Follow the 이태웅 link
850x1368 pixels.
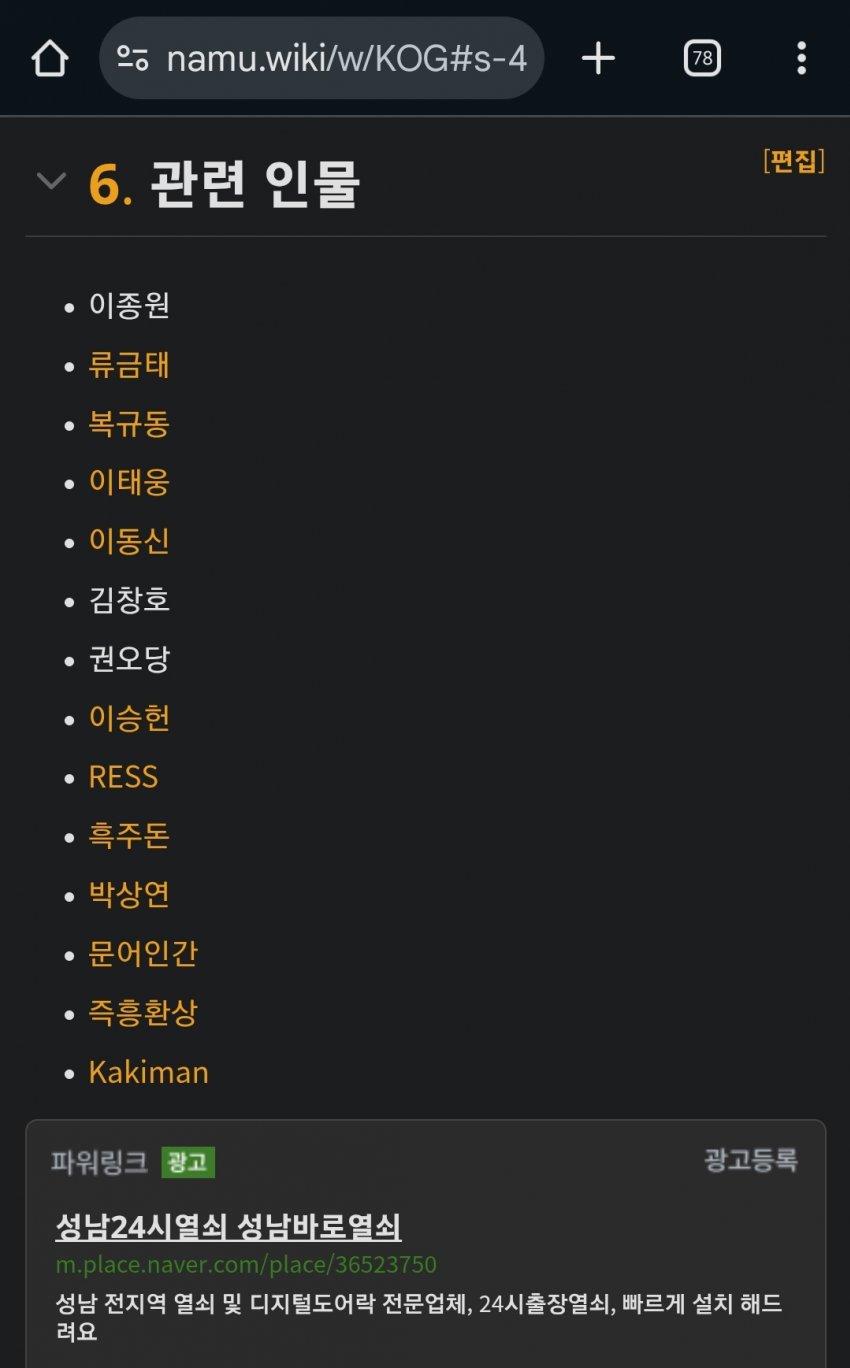[129, 483]
